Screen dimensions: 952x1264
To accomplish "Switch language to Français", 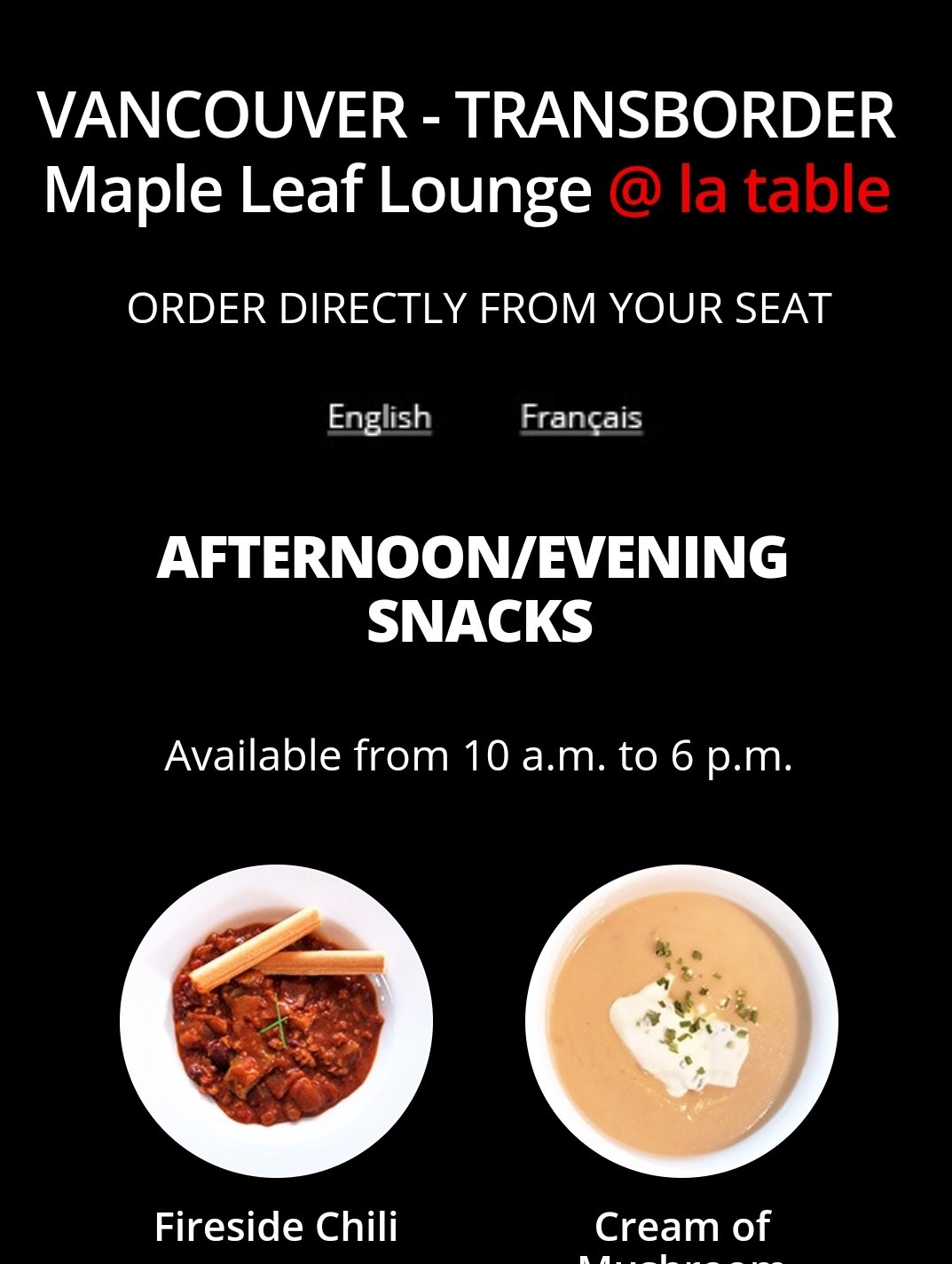I will click(581, 416).
